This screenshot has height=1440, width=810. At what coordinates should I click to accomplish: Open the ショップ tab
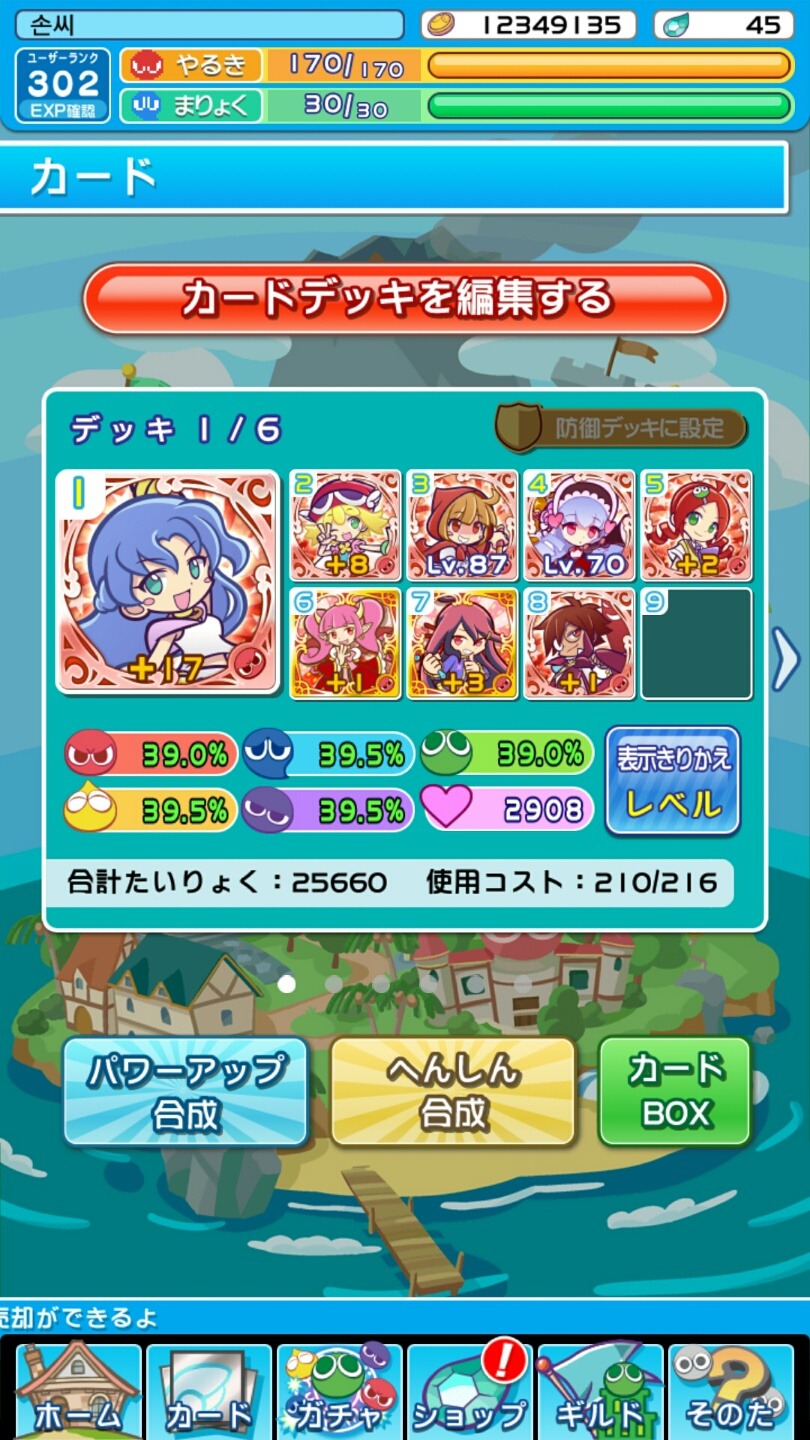pyautogui.click(x=469, y=1391)
